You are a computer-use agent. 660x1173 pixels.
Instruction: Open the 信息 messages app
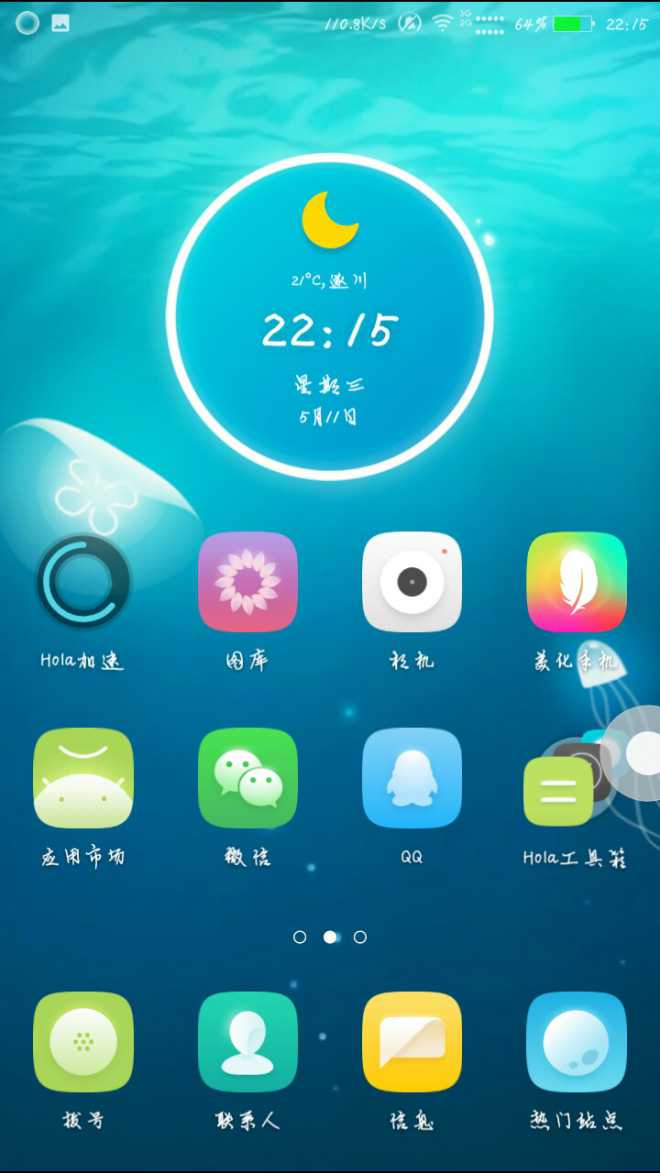pos(411,1041)
